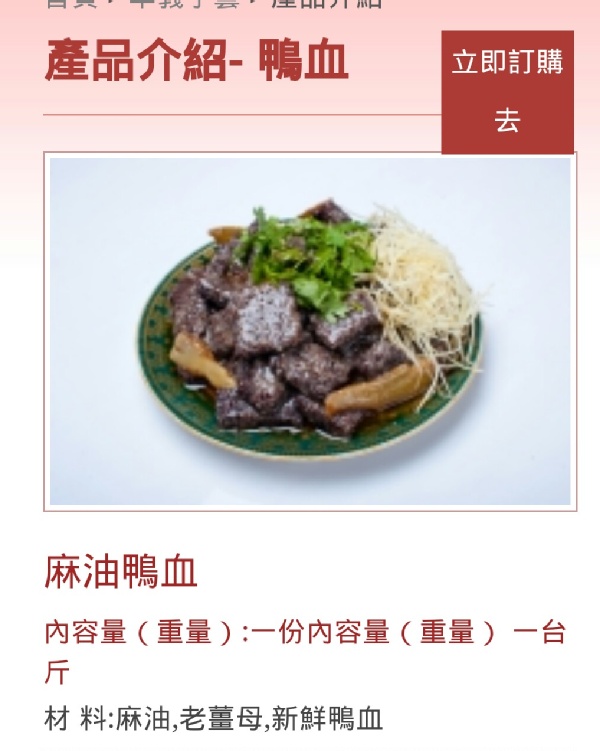
Task: Tap the 立即訂購去 order button
Action: pos(507,92)
